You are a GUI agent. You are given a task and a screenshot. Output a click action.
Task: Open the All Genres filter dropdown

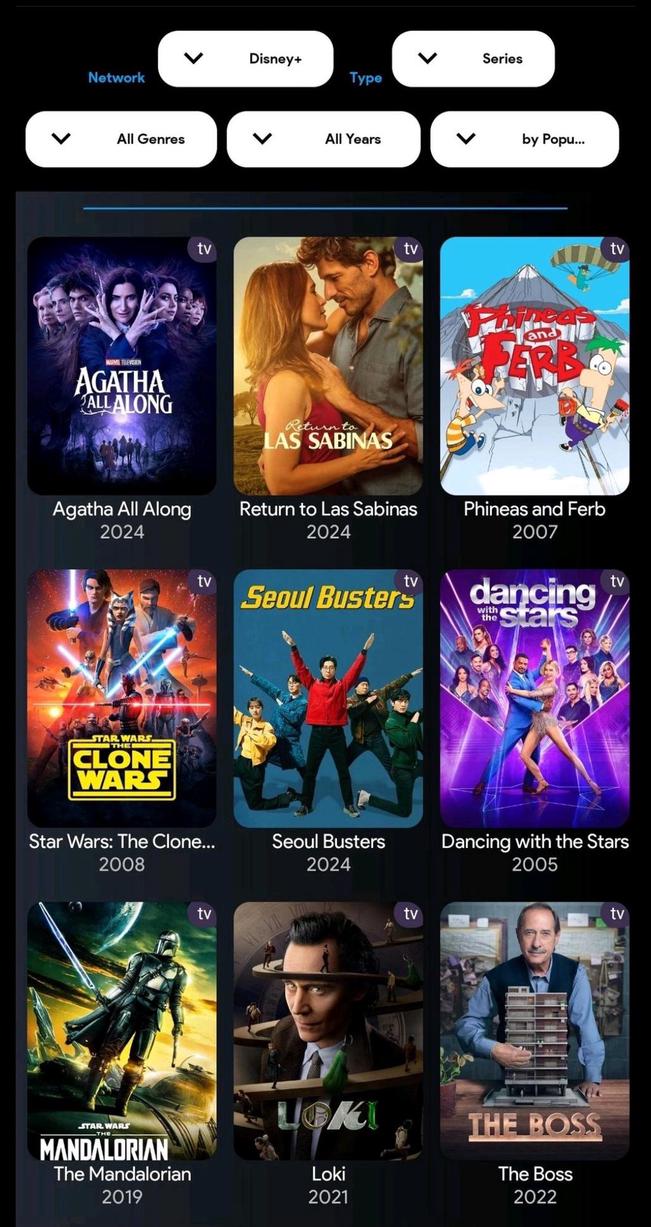[x=121, y=139]
